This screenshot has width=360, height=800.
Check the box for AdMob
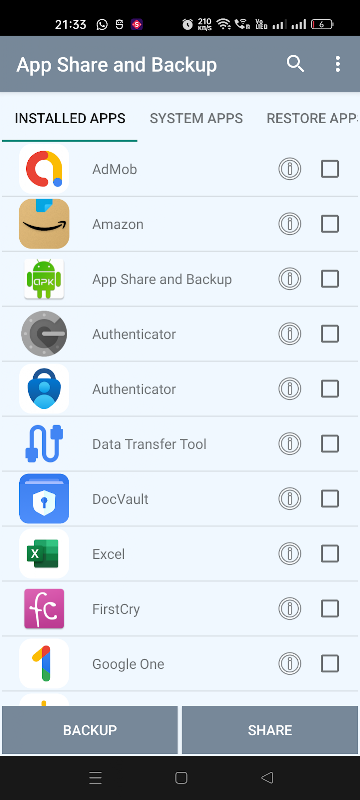330,169
